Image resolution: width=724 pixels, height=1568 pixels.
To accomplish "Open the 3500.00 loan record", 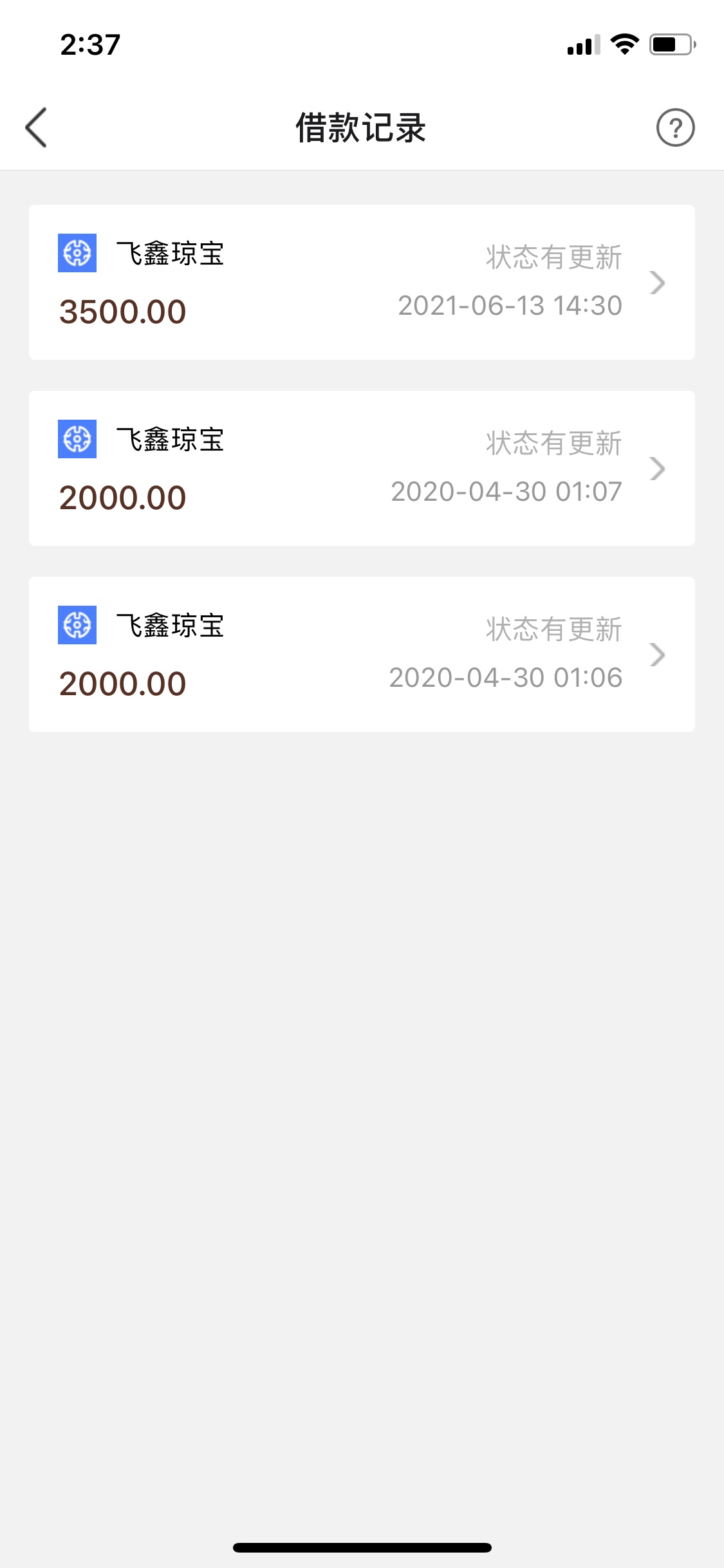I will tap(362, 282).
